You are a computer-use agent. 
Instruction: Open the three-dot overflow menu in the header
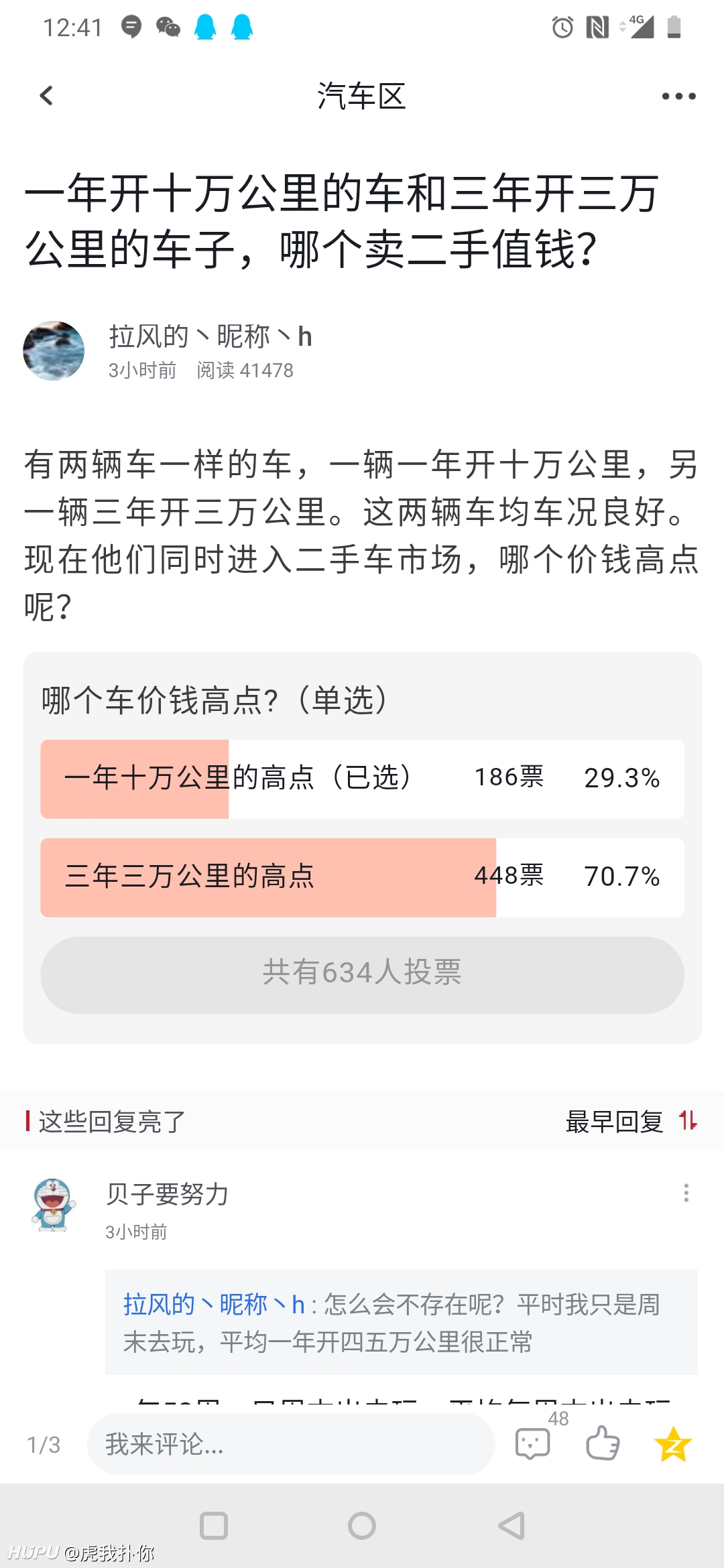(678, 96)
